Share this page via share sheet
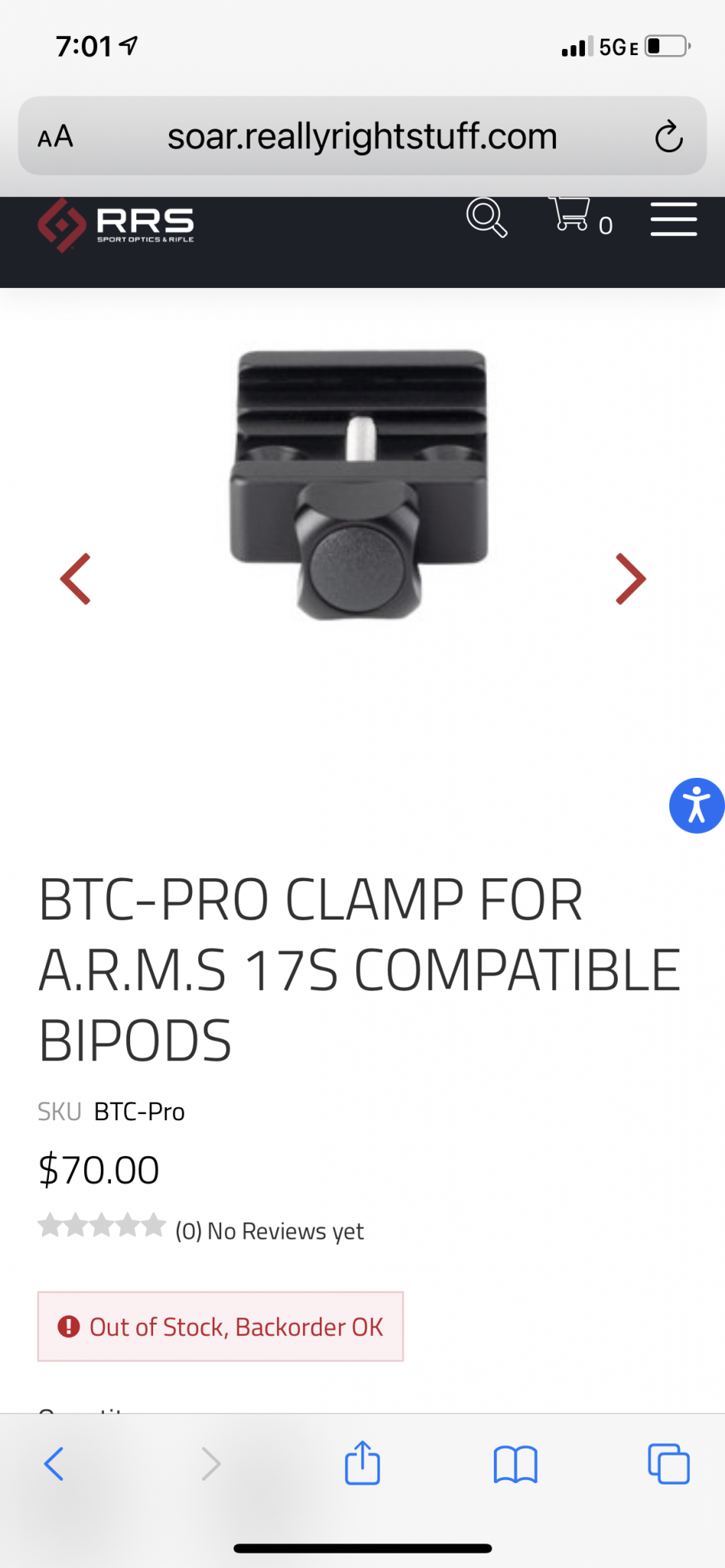725x1568 pixels. (362, 1463)
